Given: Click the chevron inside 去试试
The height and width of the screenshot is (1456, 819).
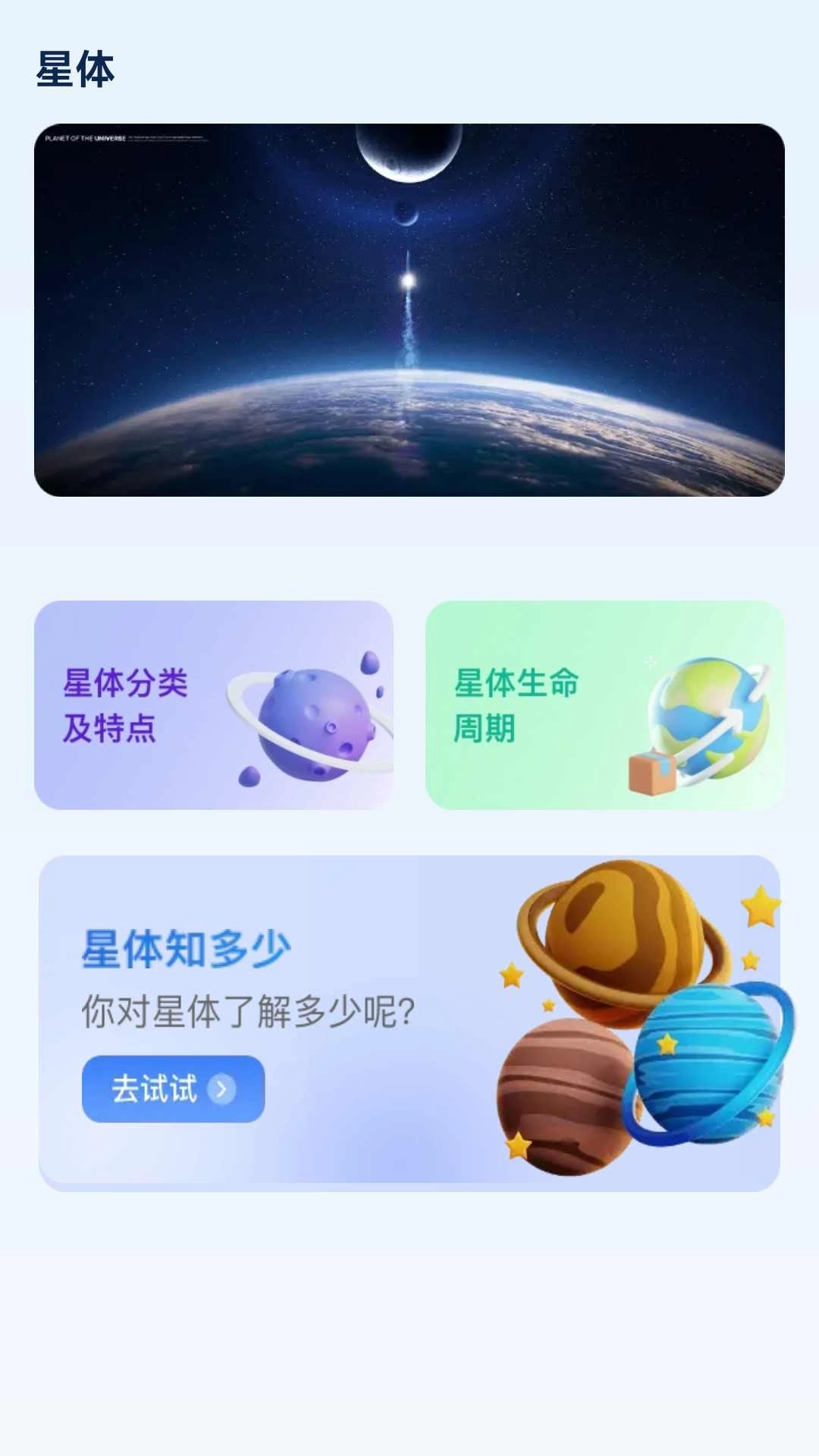Looking at the screenshot, I should pos(221,1089).
